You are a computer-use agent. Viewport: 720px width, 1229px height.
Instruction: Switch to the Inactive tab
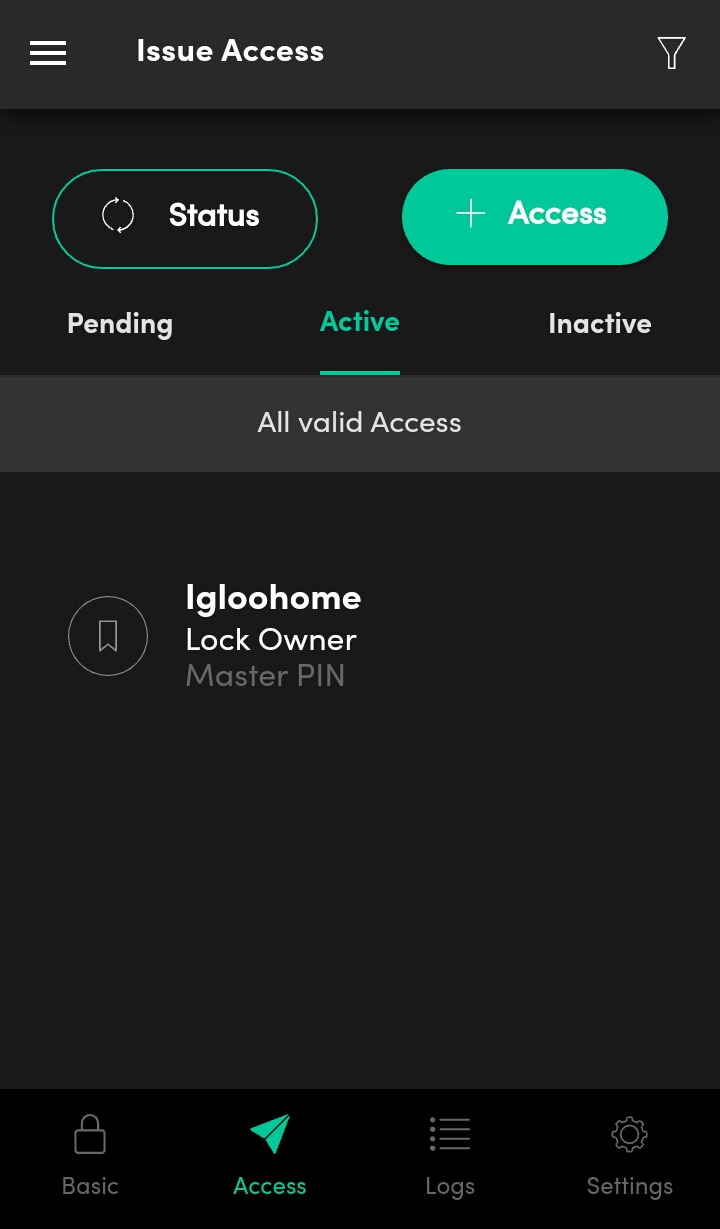(x=599, y=323)
